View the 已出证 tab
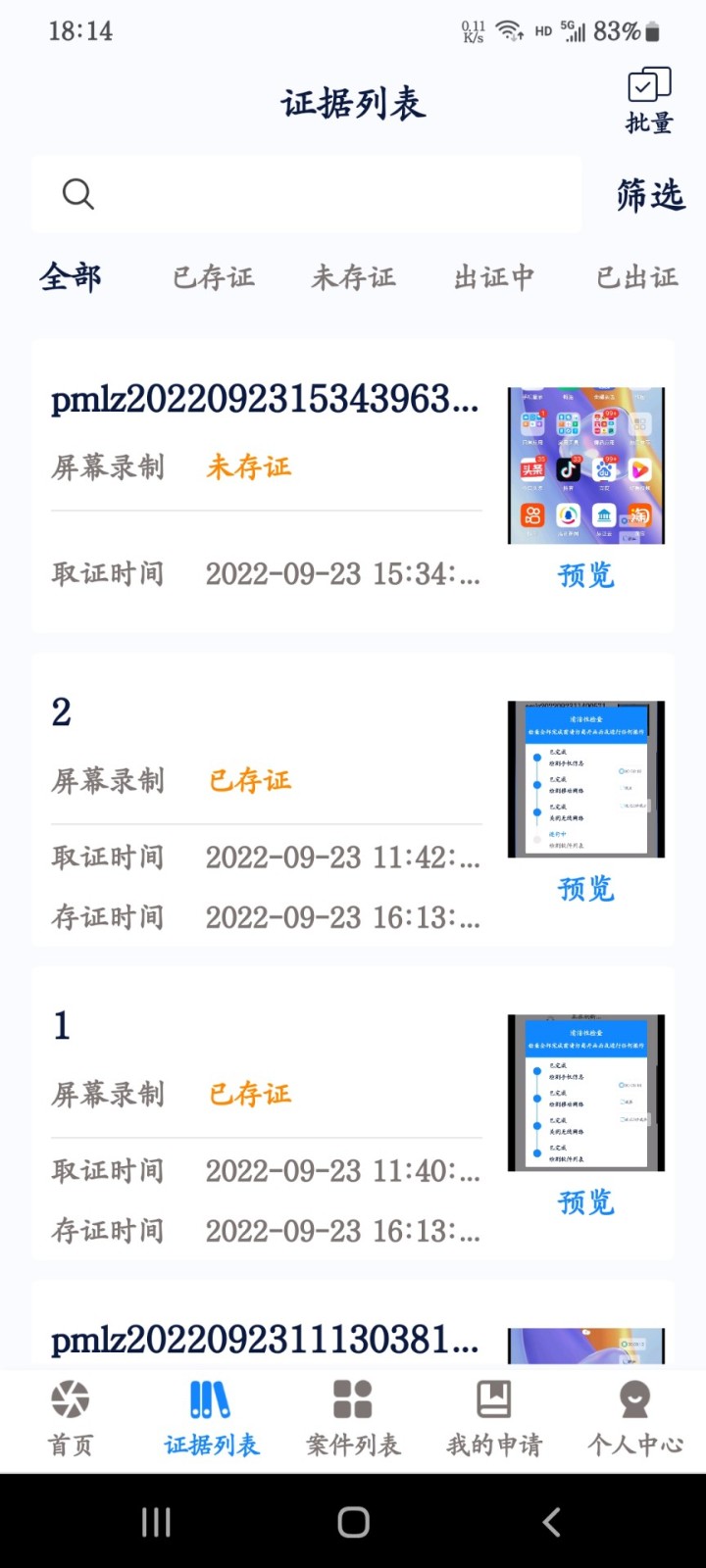706x1568 pixels. [637, 277]
